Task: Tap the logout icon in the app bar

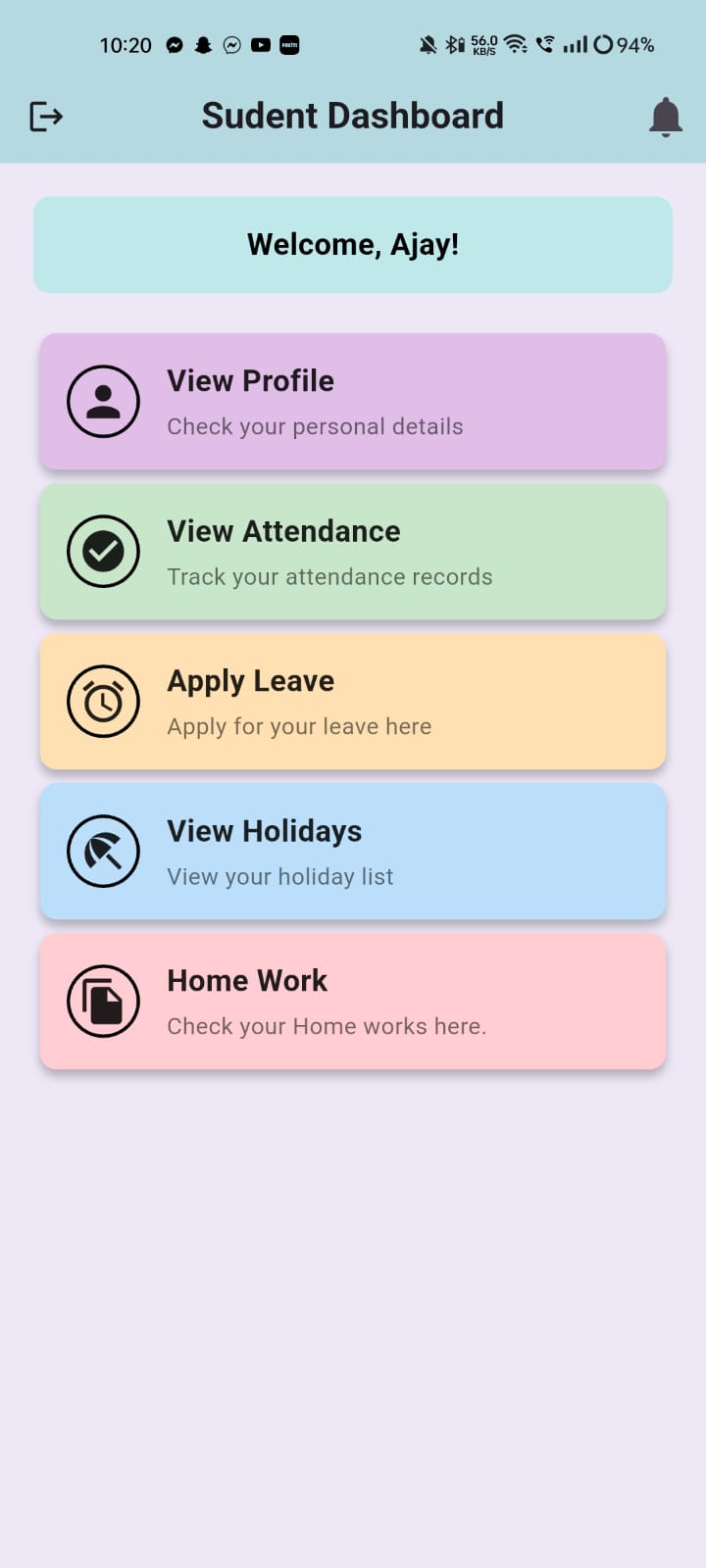Action: [x=46, y=117]
